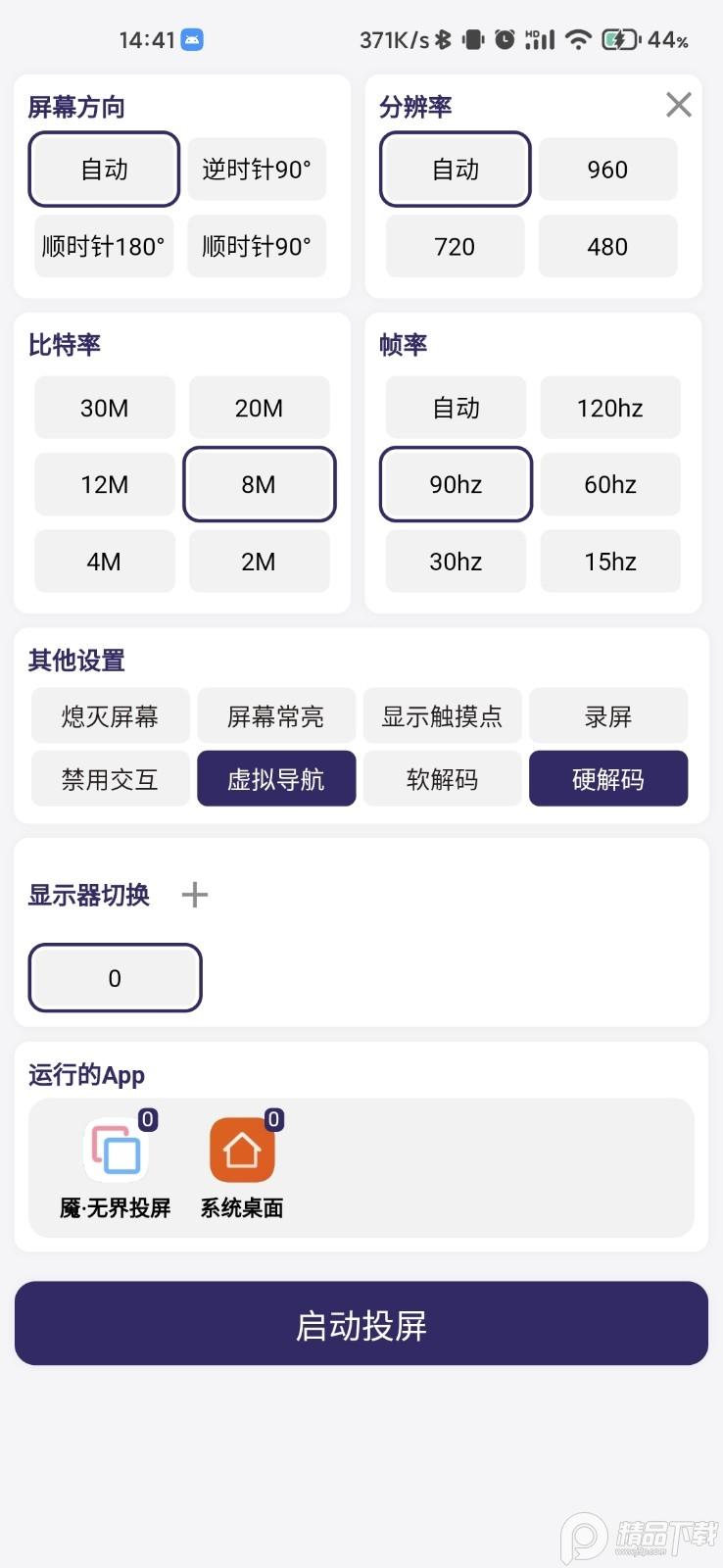Enable 录屏 recording option
723x1568 pixels.
tap(607, 717)
